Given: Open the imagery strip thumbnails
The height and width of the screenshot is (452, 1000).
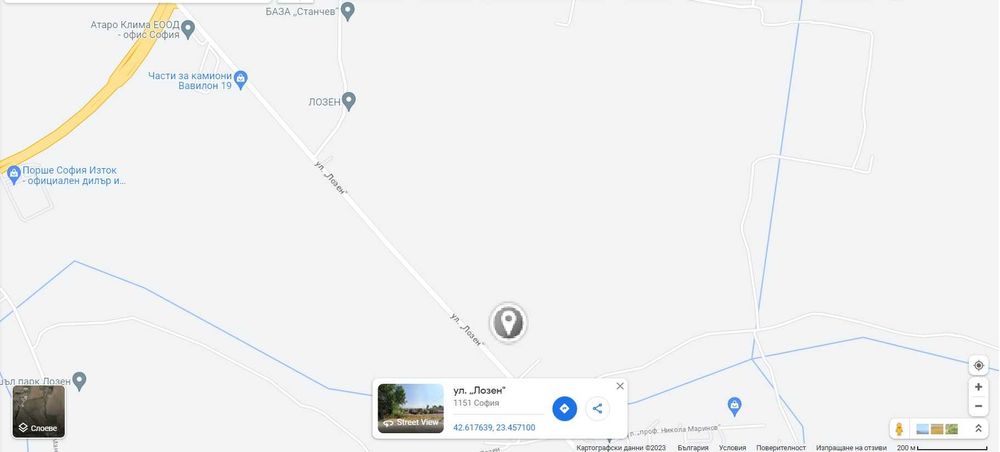Looking at the screenshot, I should click(x=937, y=429).
